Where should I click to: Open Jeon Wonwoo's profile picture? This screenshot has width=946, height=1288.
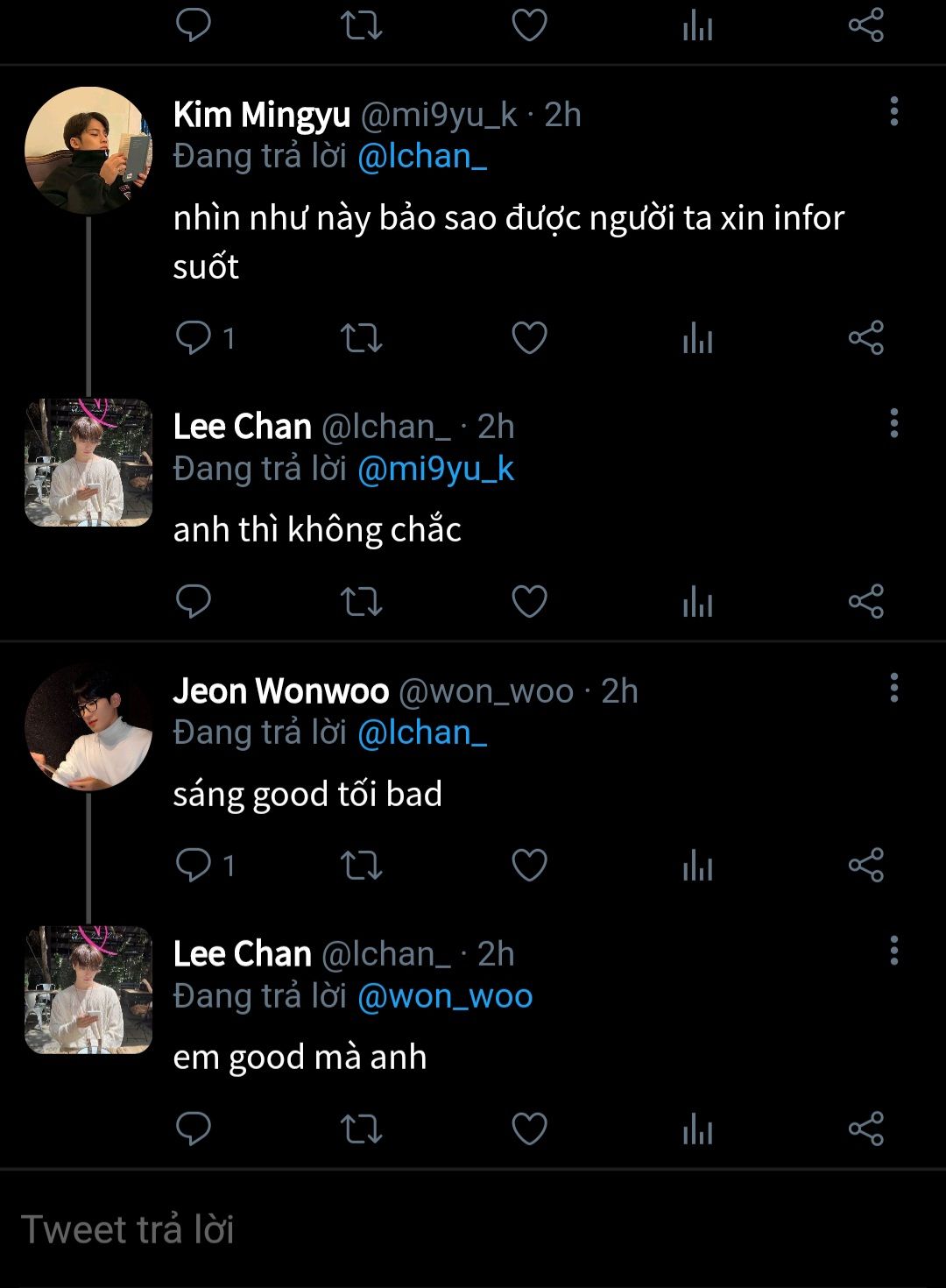point(88,727)
